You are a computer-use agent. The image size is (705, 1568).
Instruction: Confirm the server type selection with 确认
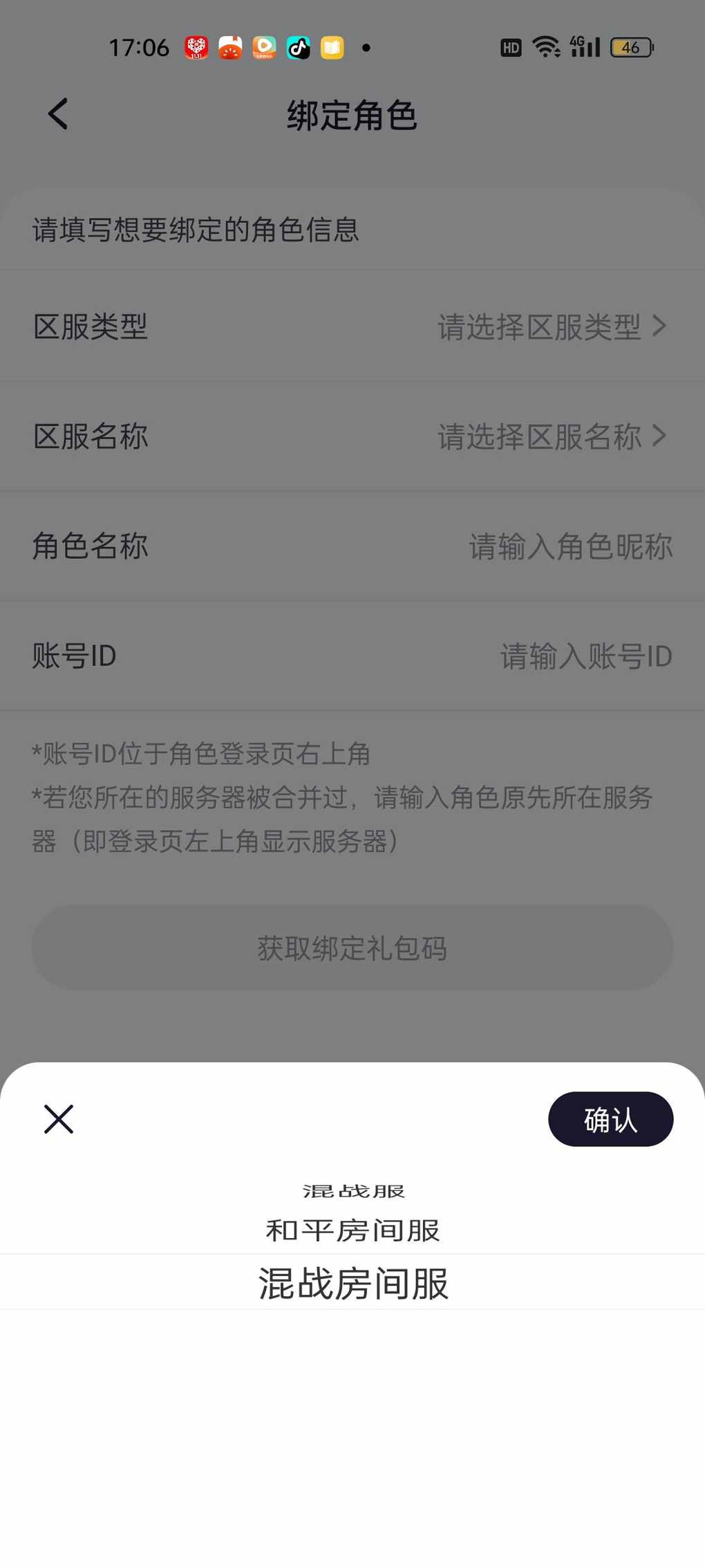(610, 1119)
